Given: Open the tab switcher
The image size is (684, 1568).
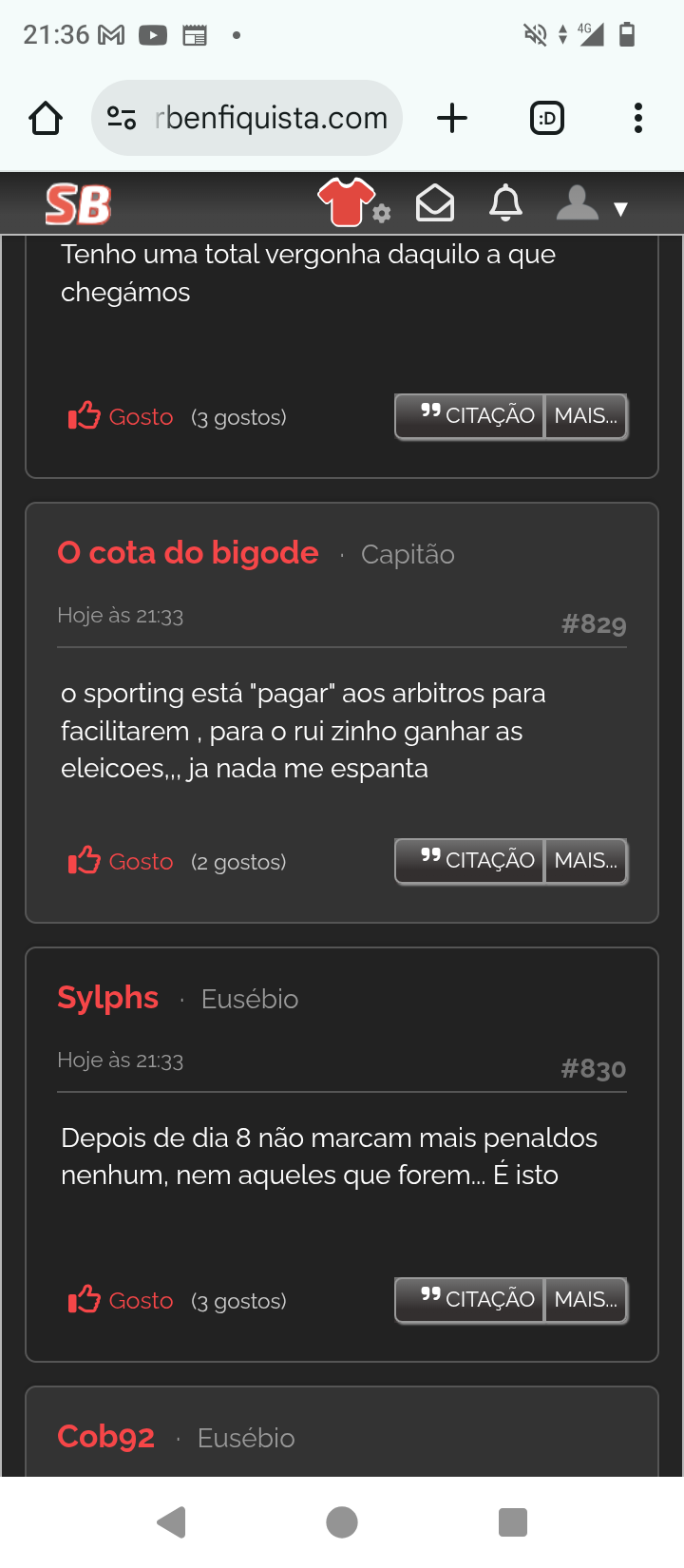Looking at the screenshot, I should 547,119.
